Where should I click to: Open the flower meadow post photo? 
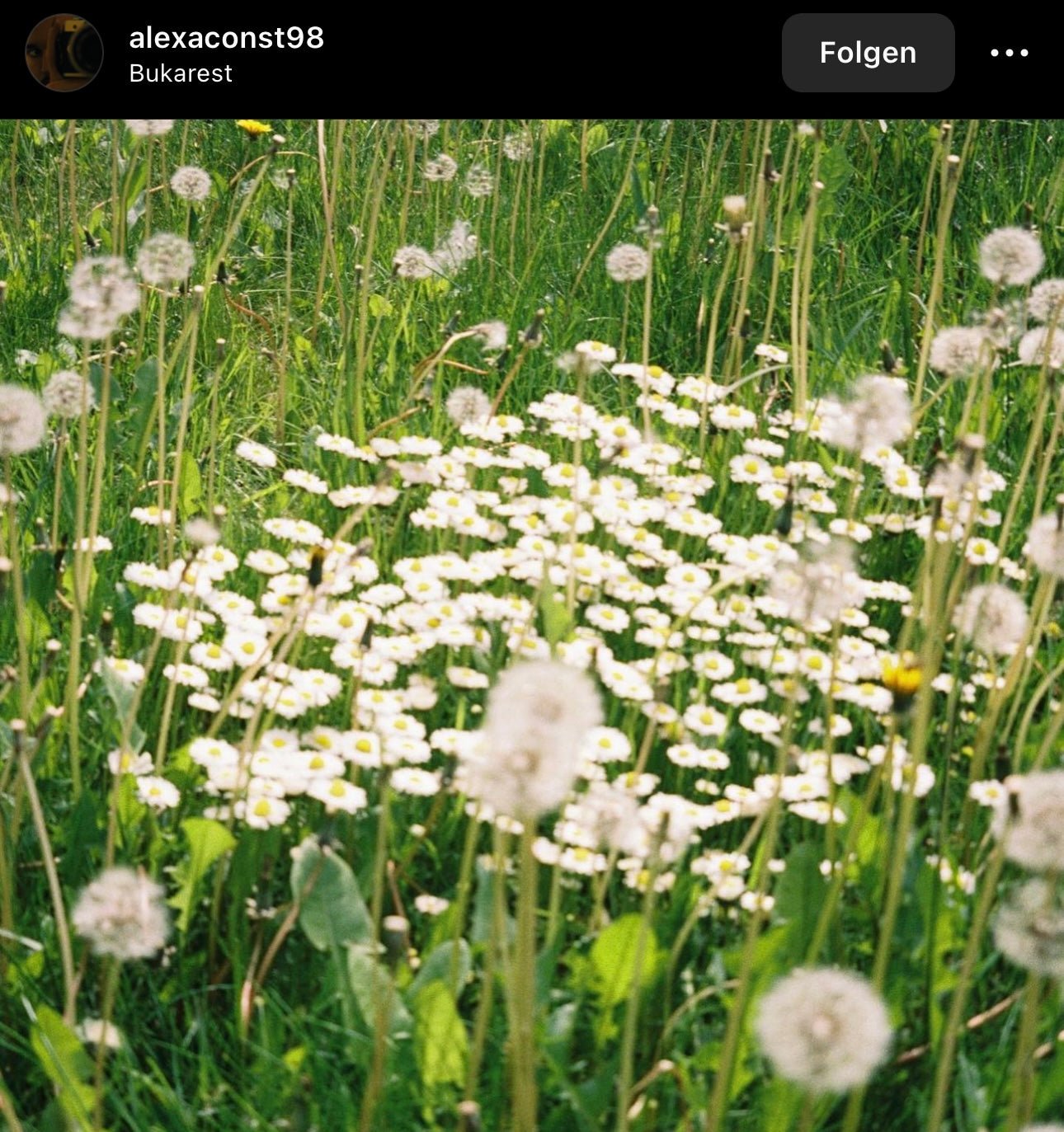[532, 625]
